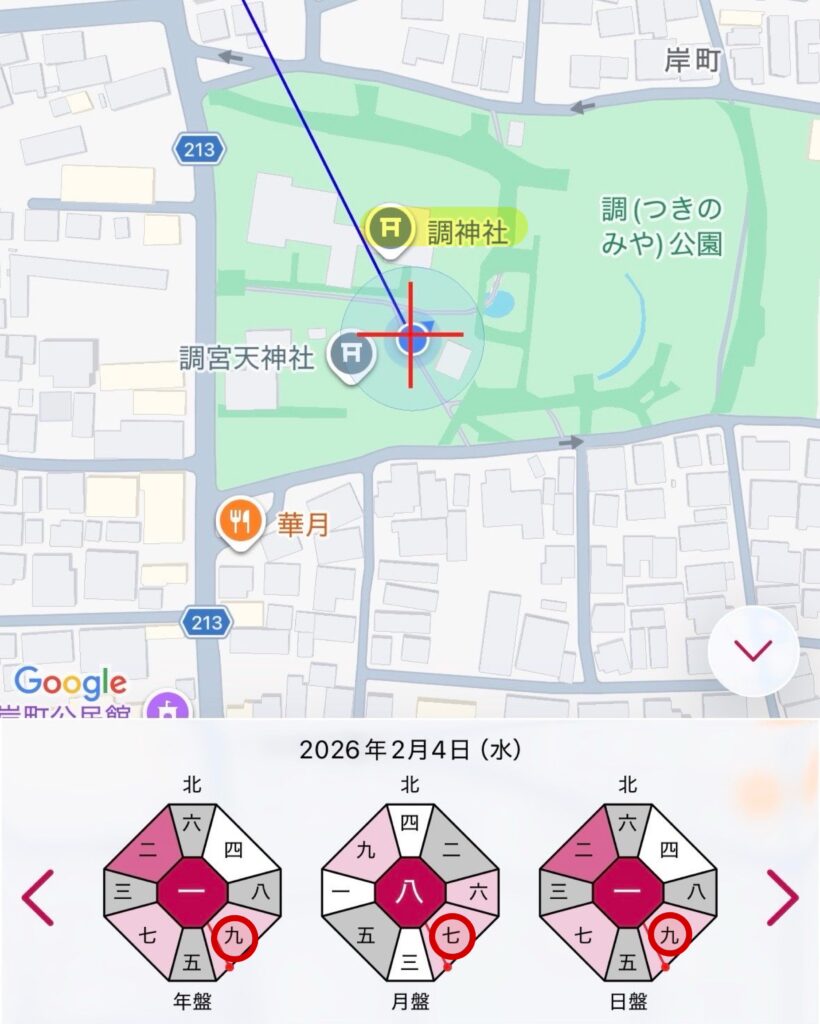This screenshot has height=1024, width=820.
Task: Go to the next date
Action: [782, 897]
